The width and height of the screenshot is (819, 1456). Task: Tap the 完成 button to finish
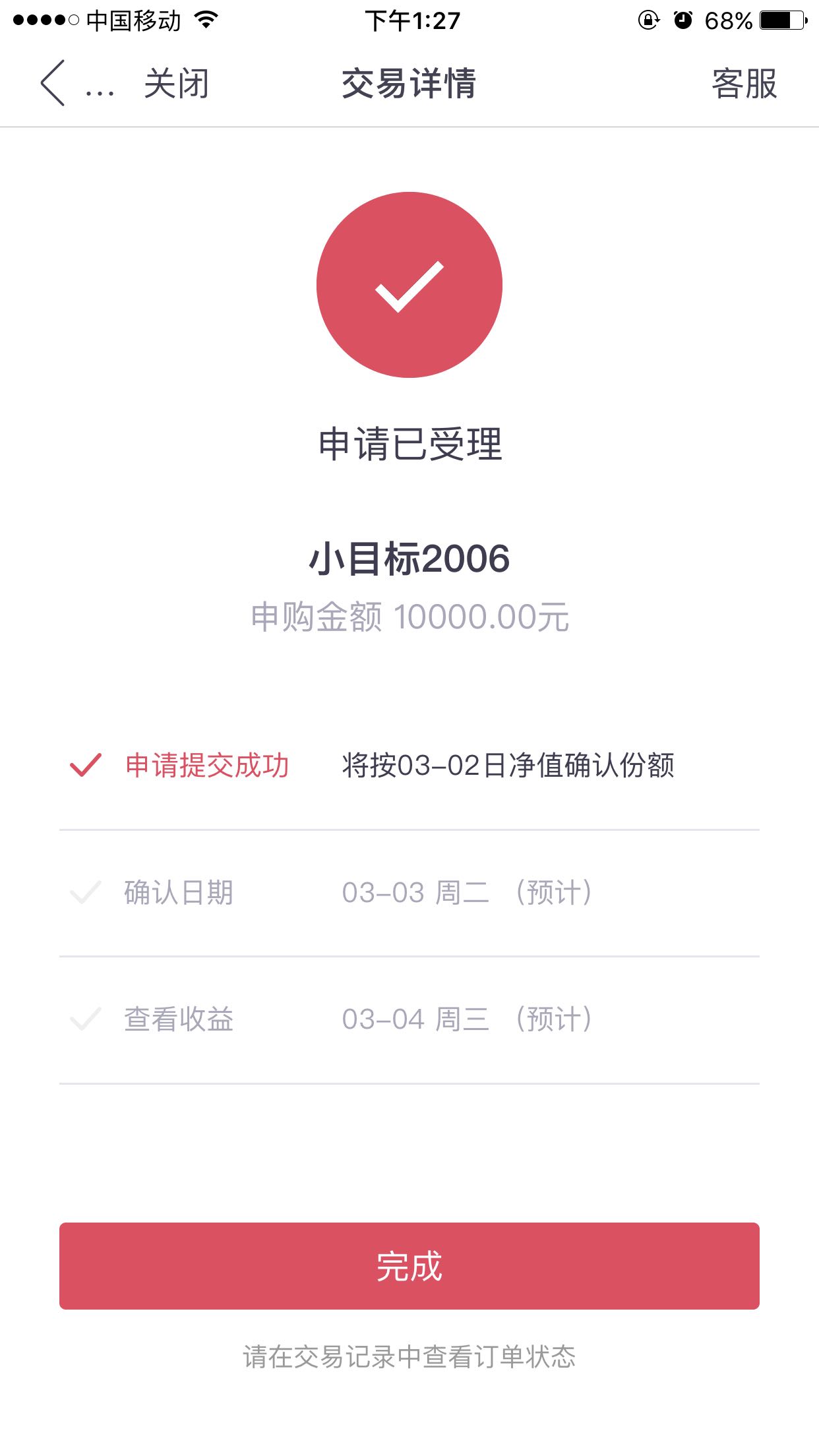409,1266
